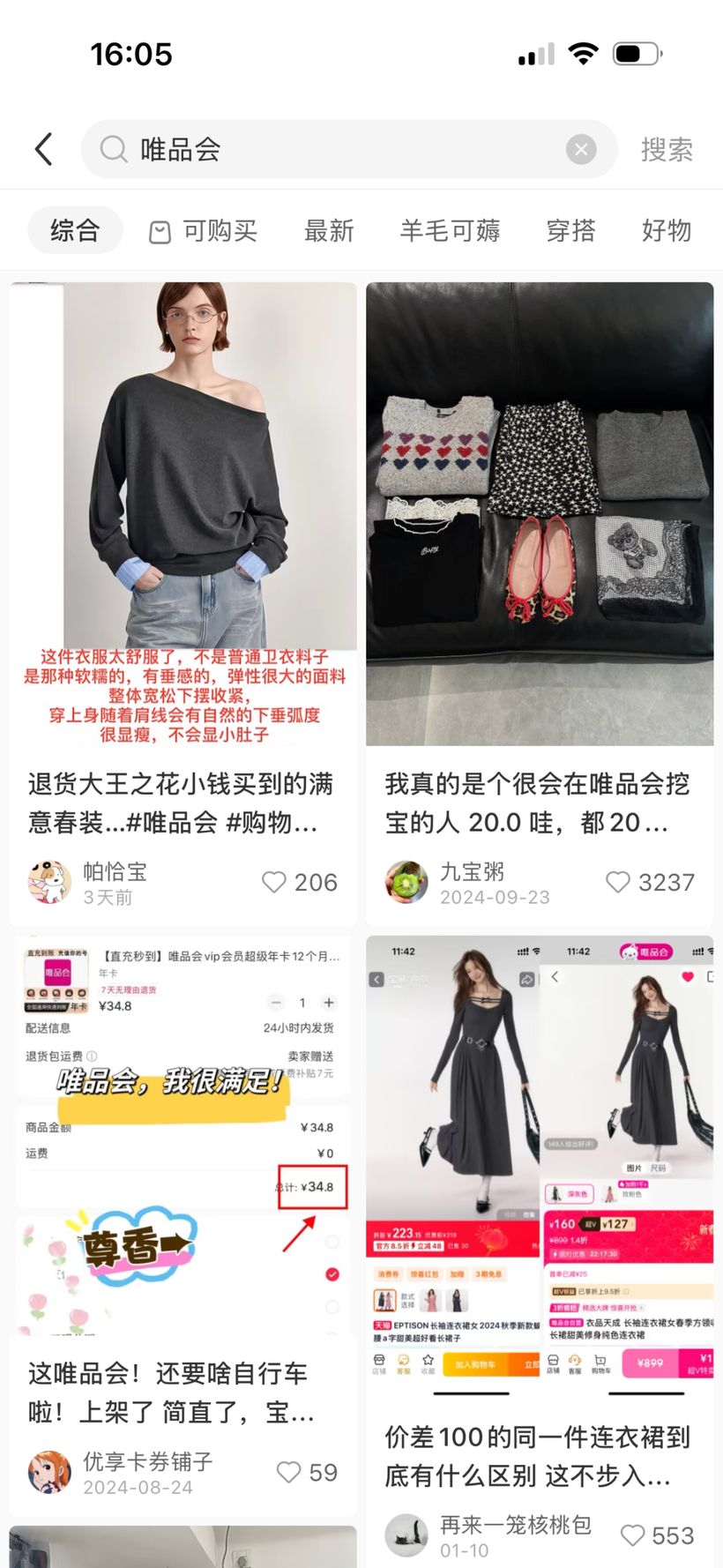Switch to the 最新 tab
This screenshot has height=1568, width=723.
pos(329,231)
